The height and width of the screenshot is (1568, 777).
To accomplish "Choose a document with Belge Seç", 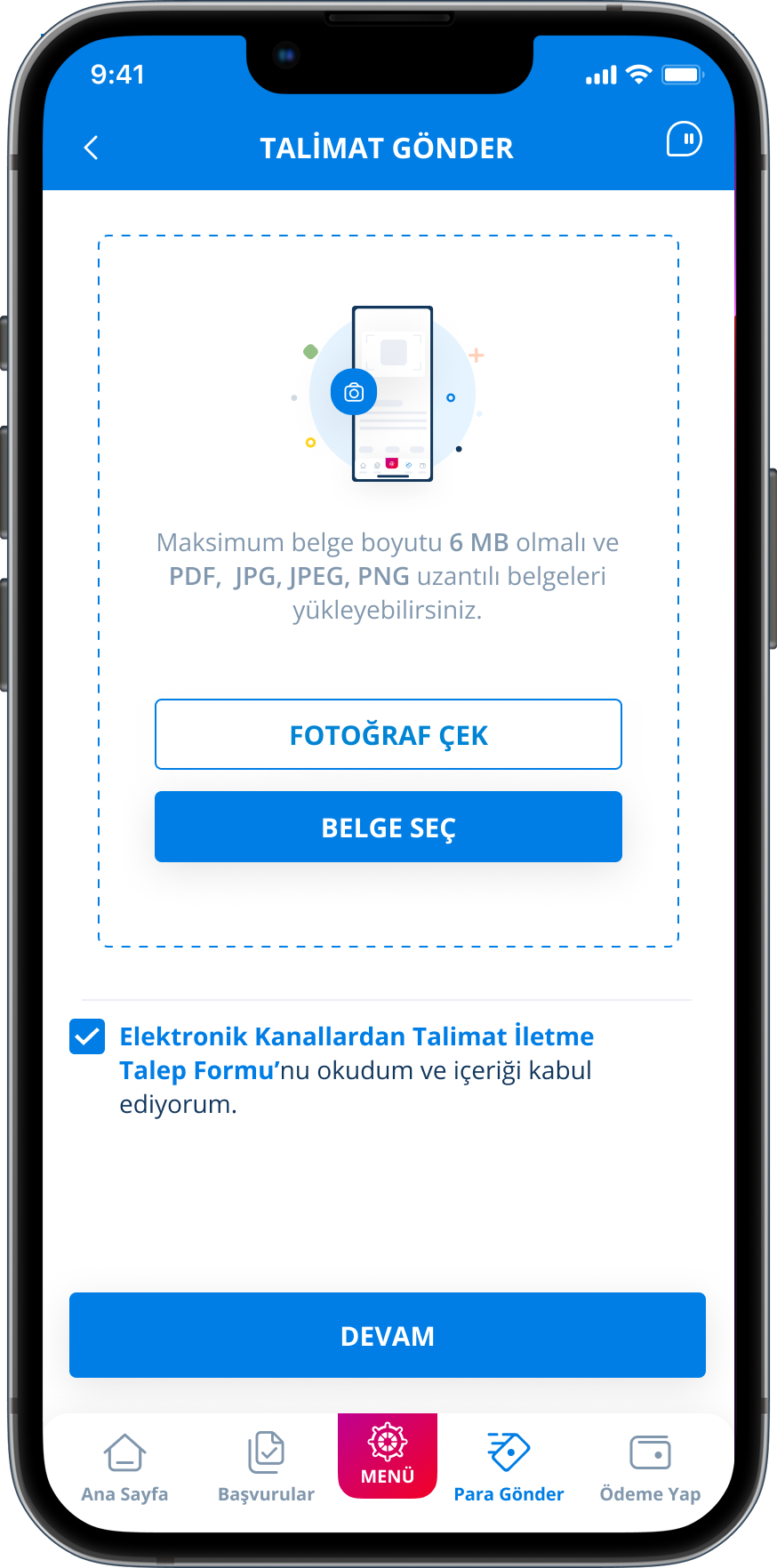I will (388, 827).
